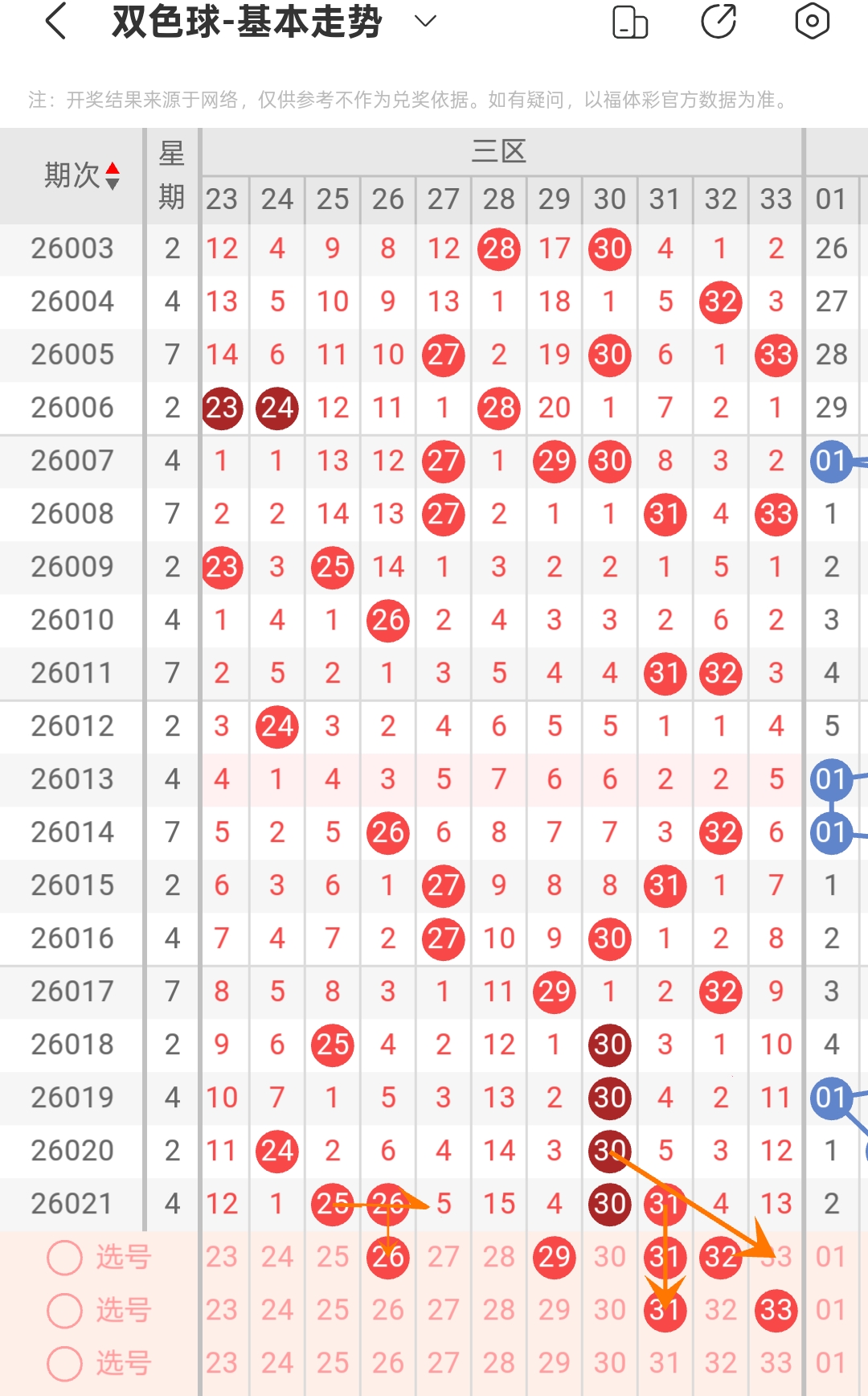Deselect red ball 33 in second 选号 row

(776, 1310)
